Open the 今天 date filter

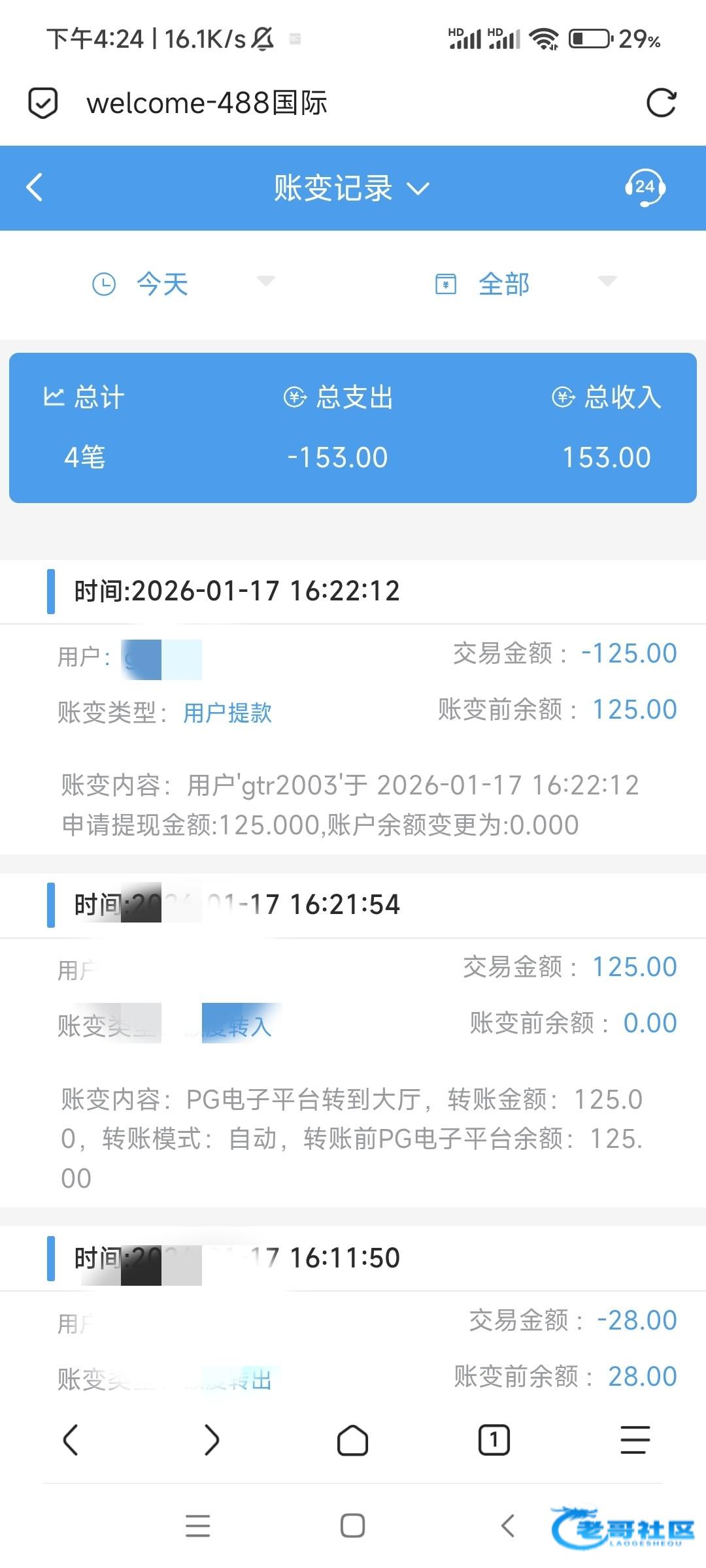pos(182,284)
